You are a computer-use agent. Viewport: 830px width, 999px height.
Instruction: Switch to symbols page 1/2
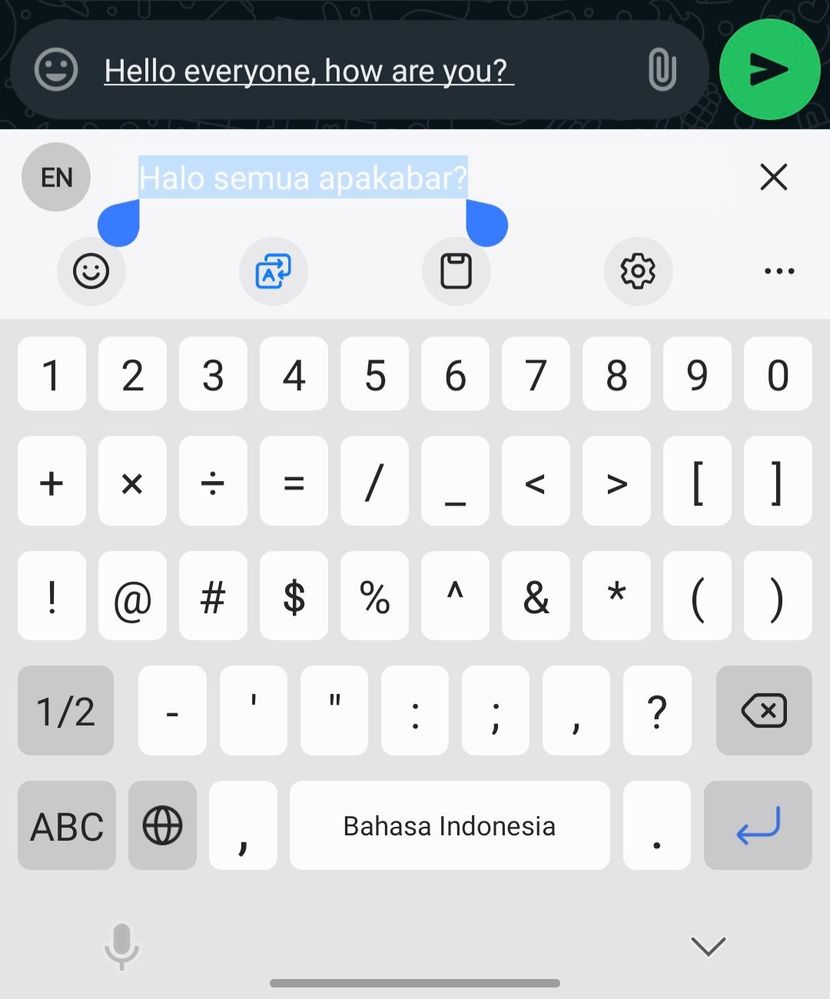point(66,711)
